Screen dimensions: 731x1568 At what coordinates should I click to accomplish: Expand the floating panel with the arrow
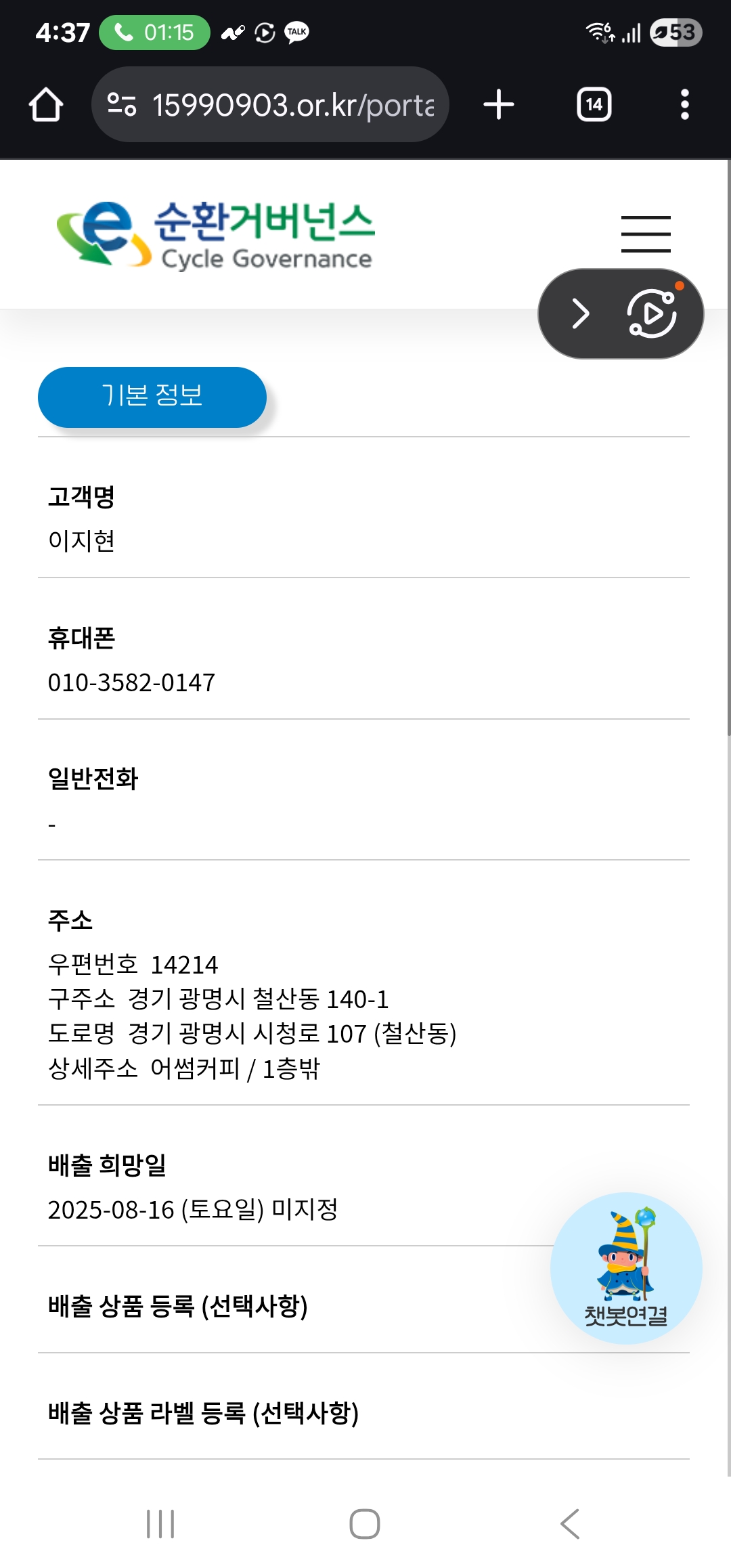coord(580,313)
